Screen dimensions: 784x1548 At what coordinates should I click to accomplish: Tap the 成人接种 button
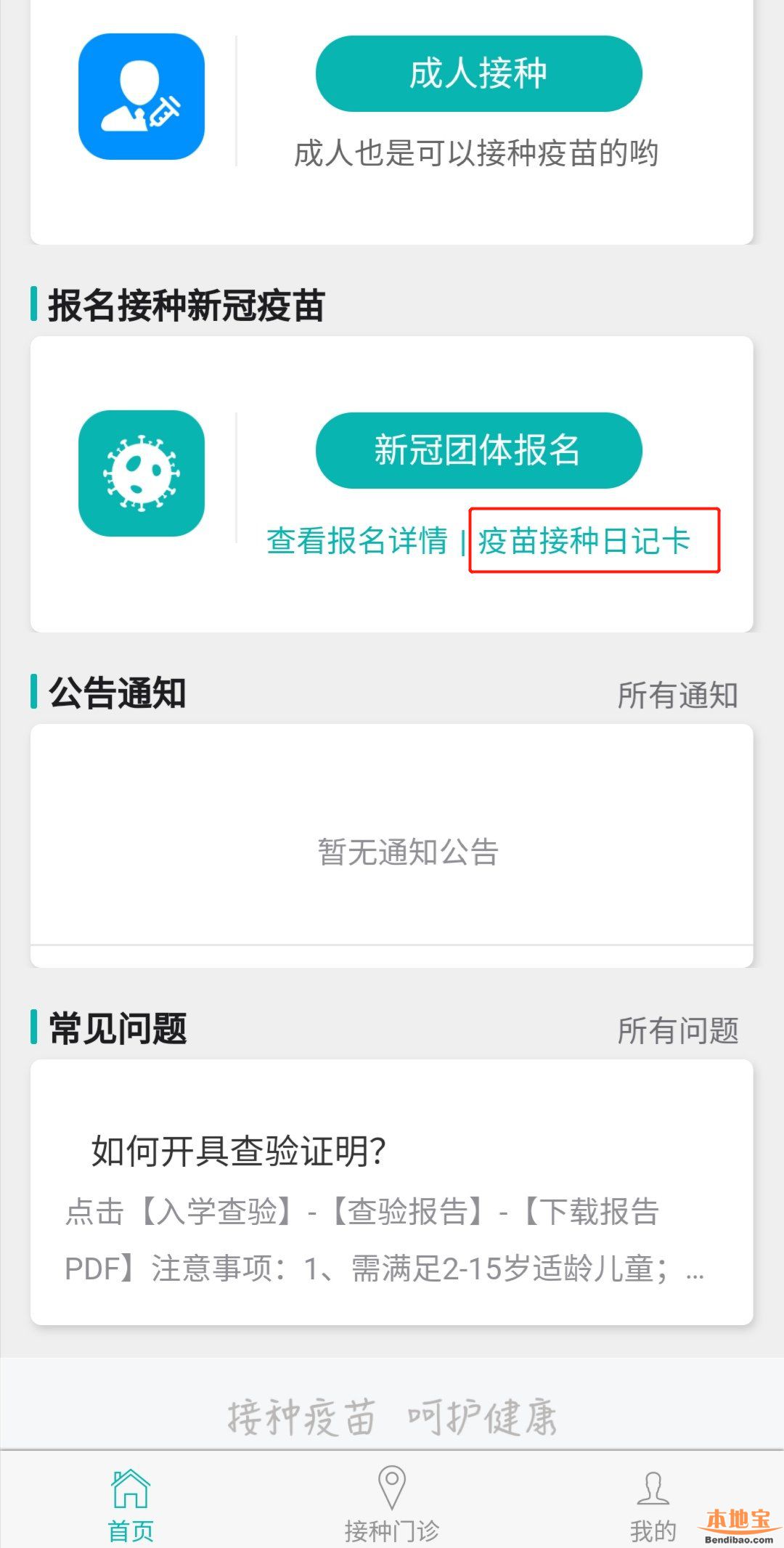(x=478, y=74)
